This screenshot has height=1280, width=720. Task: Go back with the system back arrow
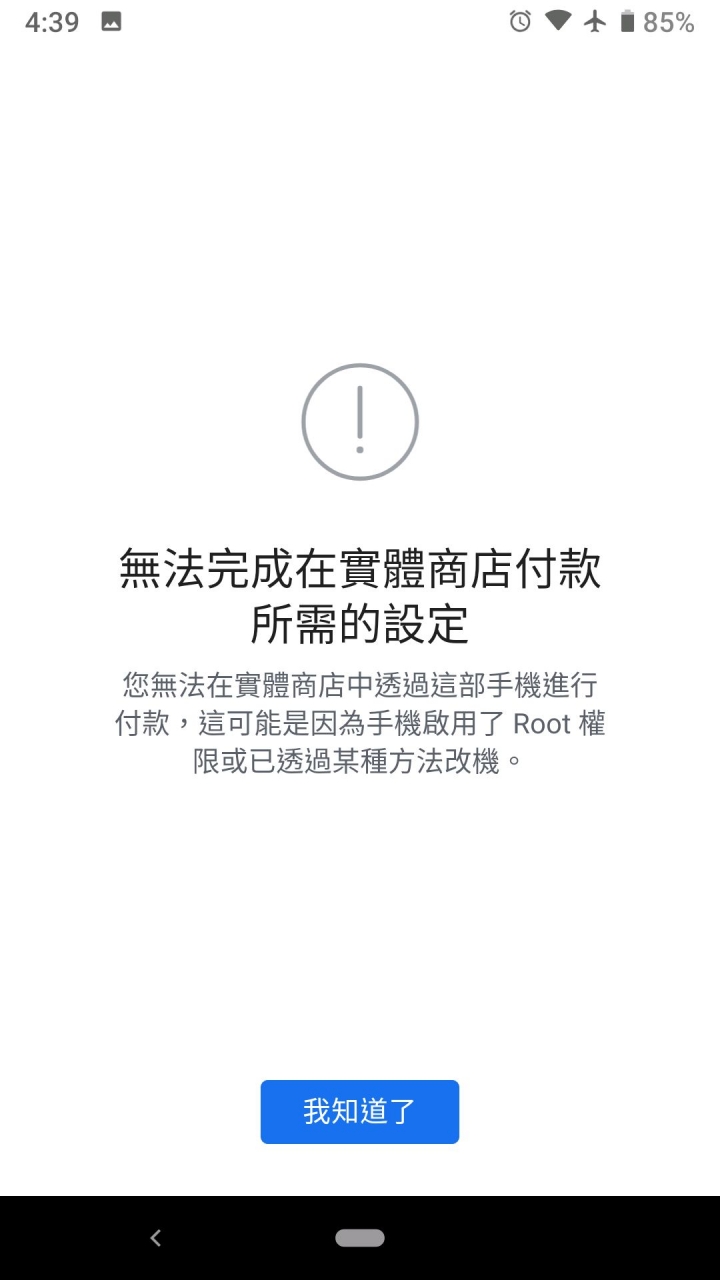pos(155,1238)
